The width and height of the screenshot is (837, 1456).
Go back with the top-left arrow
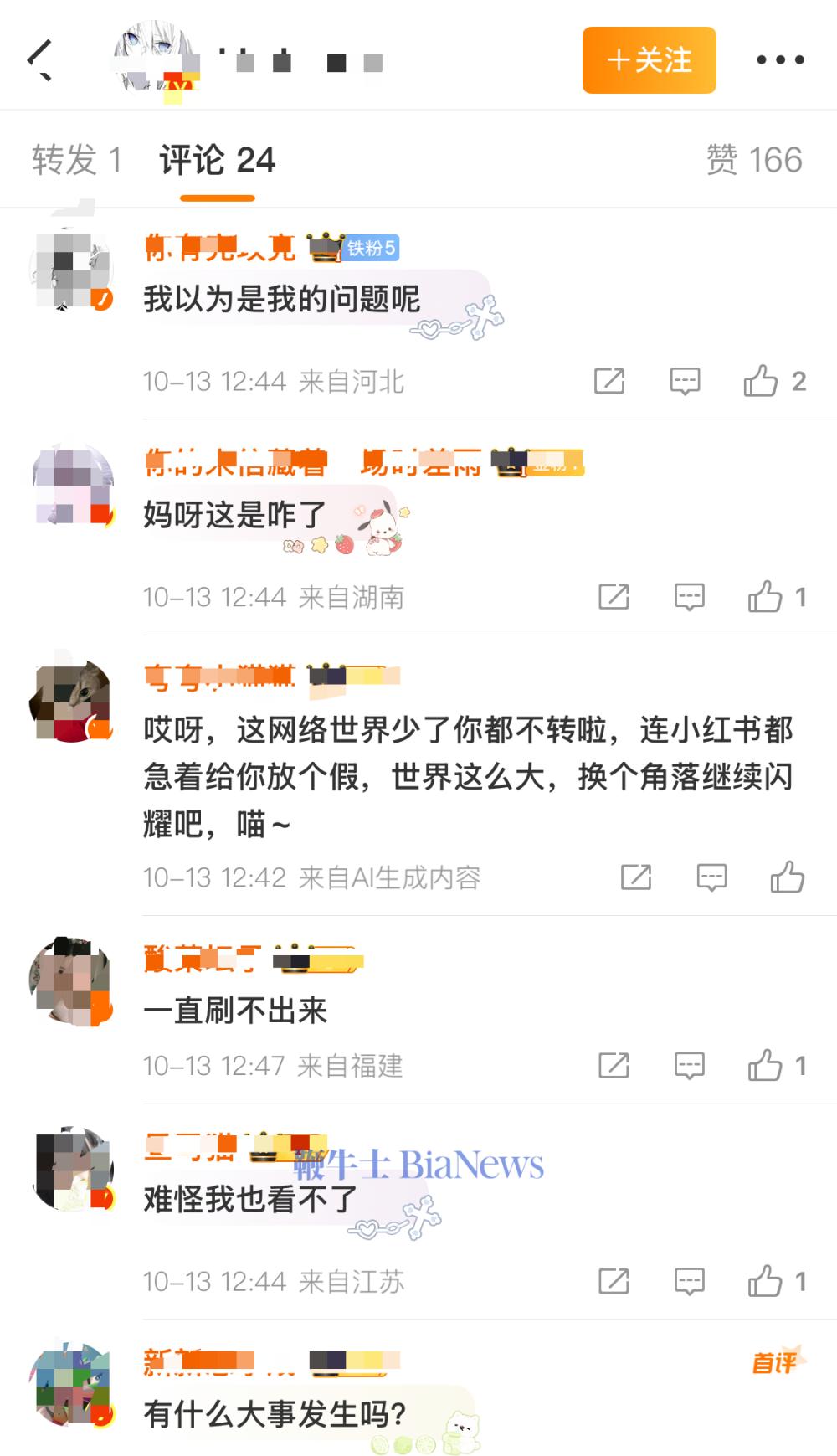pos(40,60)
